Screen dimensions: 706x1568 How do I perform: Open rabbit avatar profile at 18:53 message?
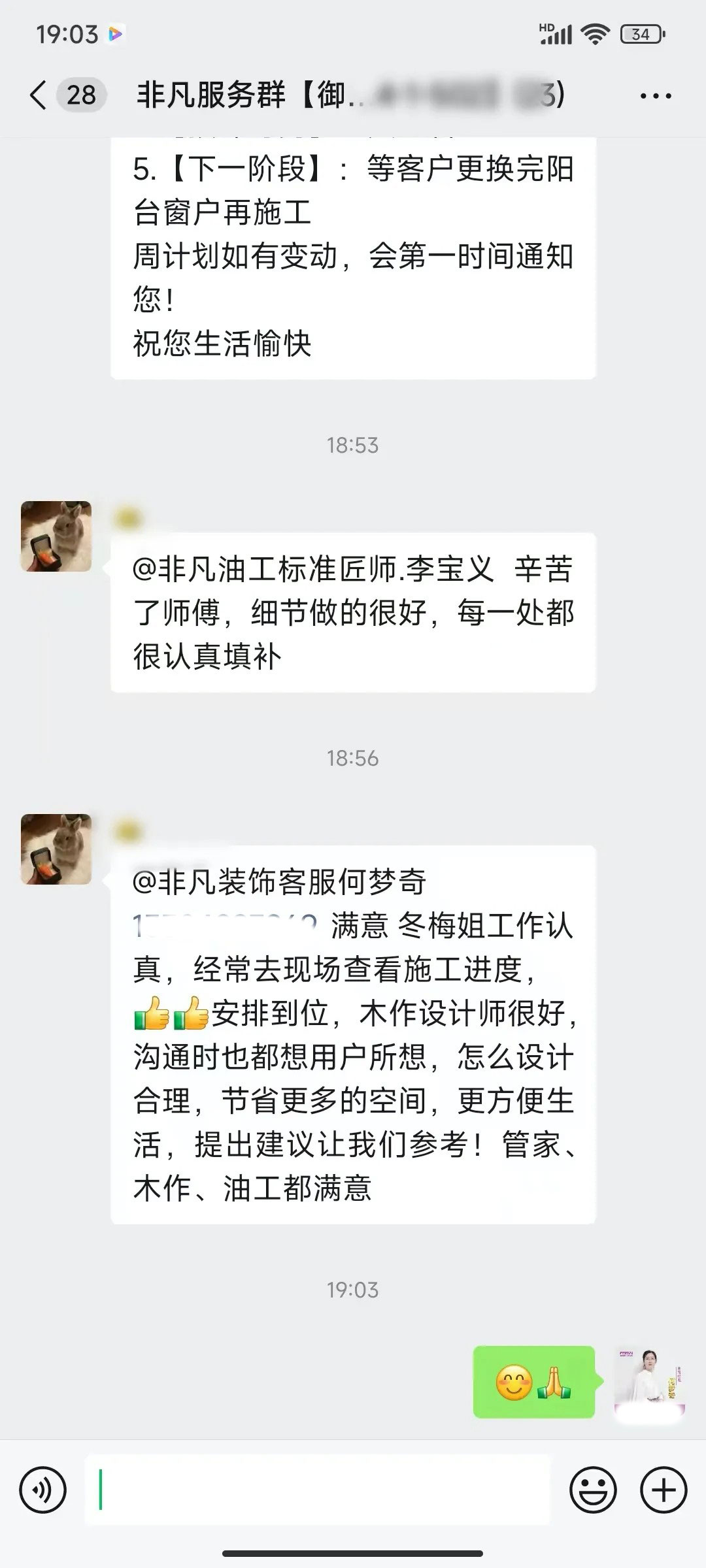pos(56,536)
